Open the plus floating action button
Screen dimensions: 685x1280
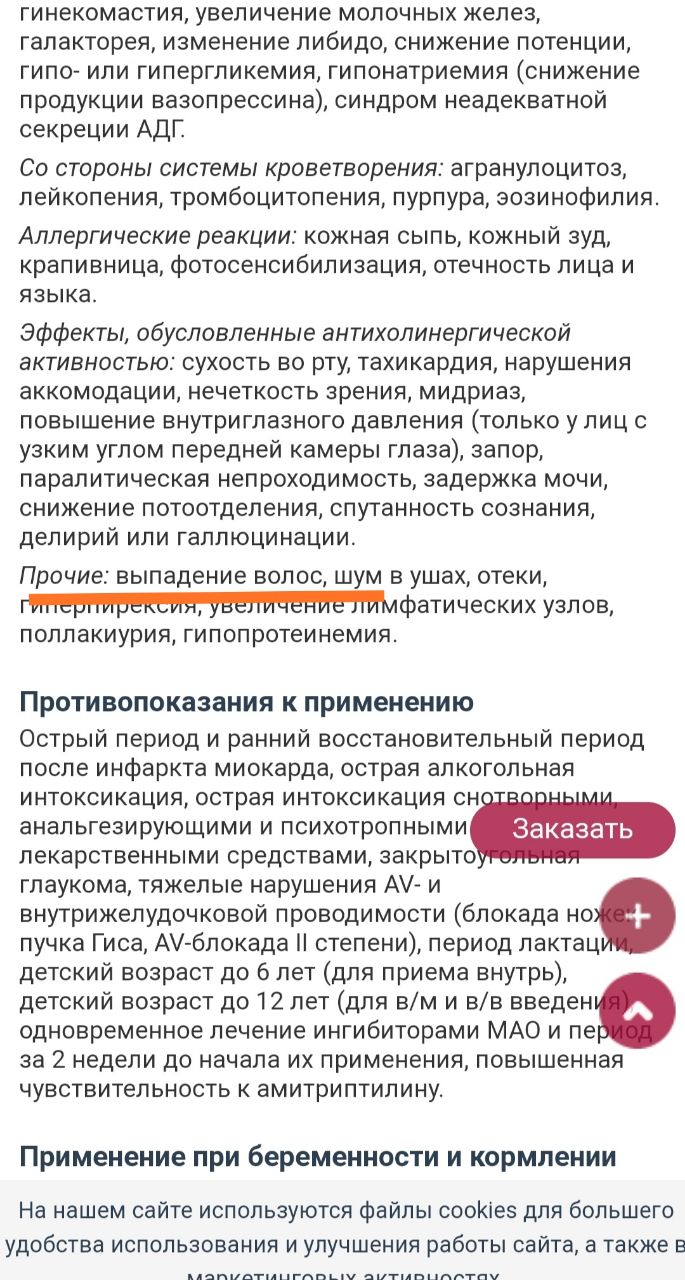click(x=638, y=915)
